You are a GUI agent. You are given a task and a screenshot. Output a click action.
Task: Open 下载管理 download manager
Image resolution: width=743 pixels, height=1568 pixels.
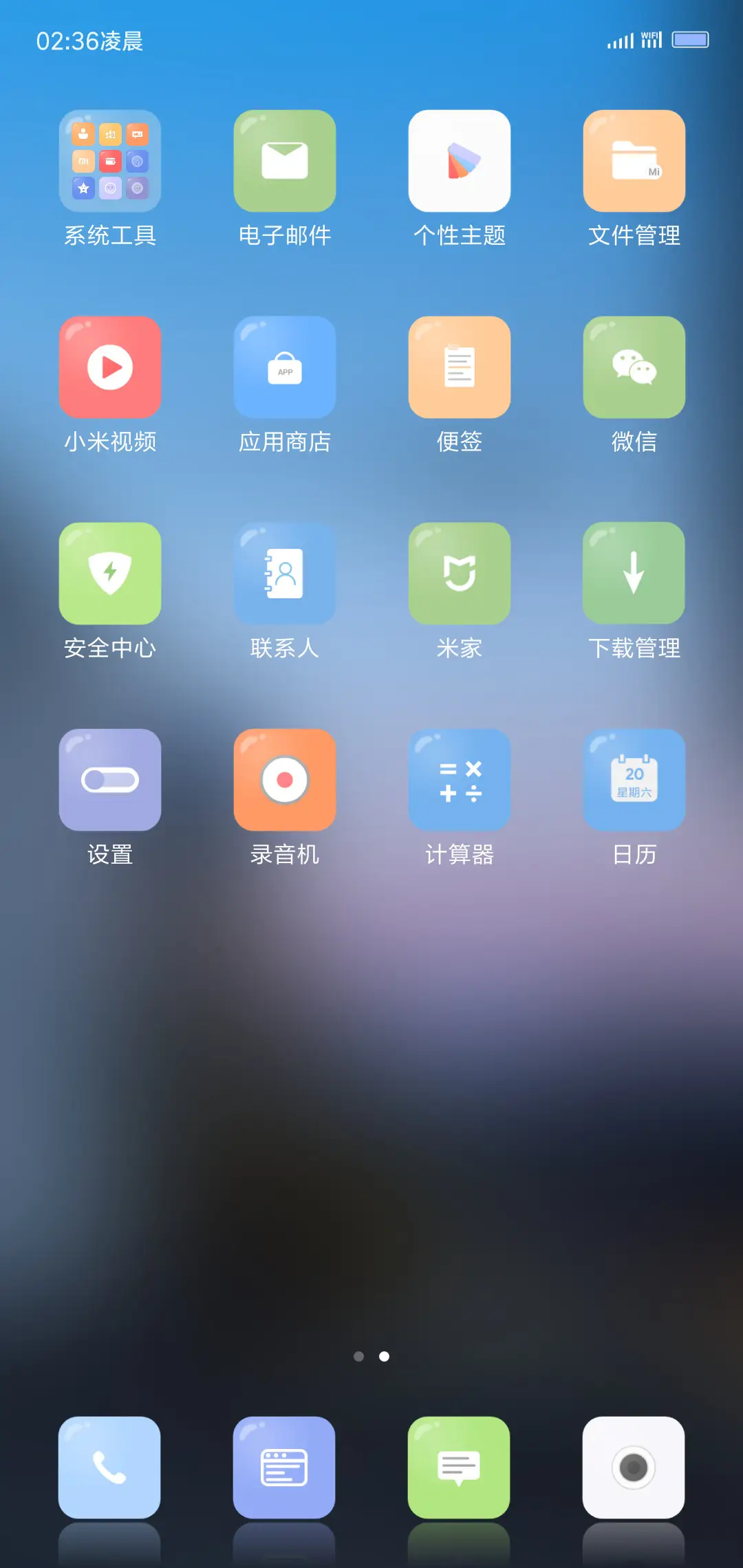634,573
